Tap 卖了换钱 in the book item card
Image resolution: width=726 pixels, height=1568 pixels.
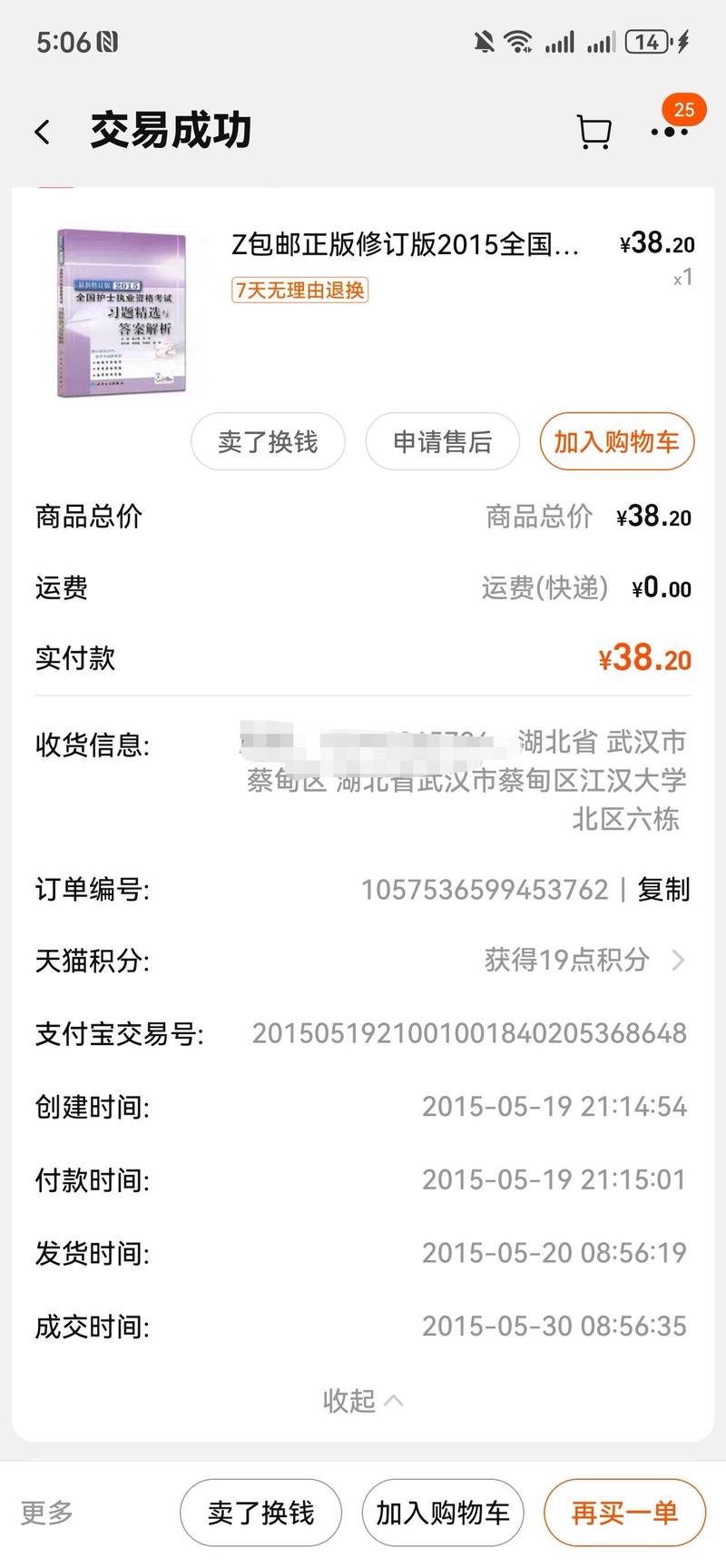[x=268, y=442]
